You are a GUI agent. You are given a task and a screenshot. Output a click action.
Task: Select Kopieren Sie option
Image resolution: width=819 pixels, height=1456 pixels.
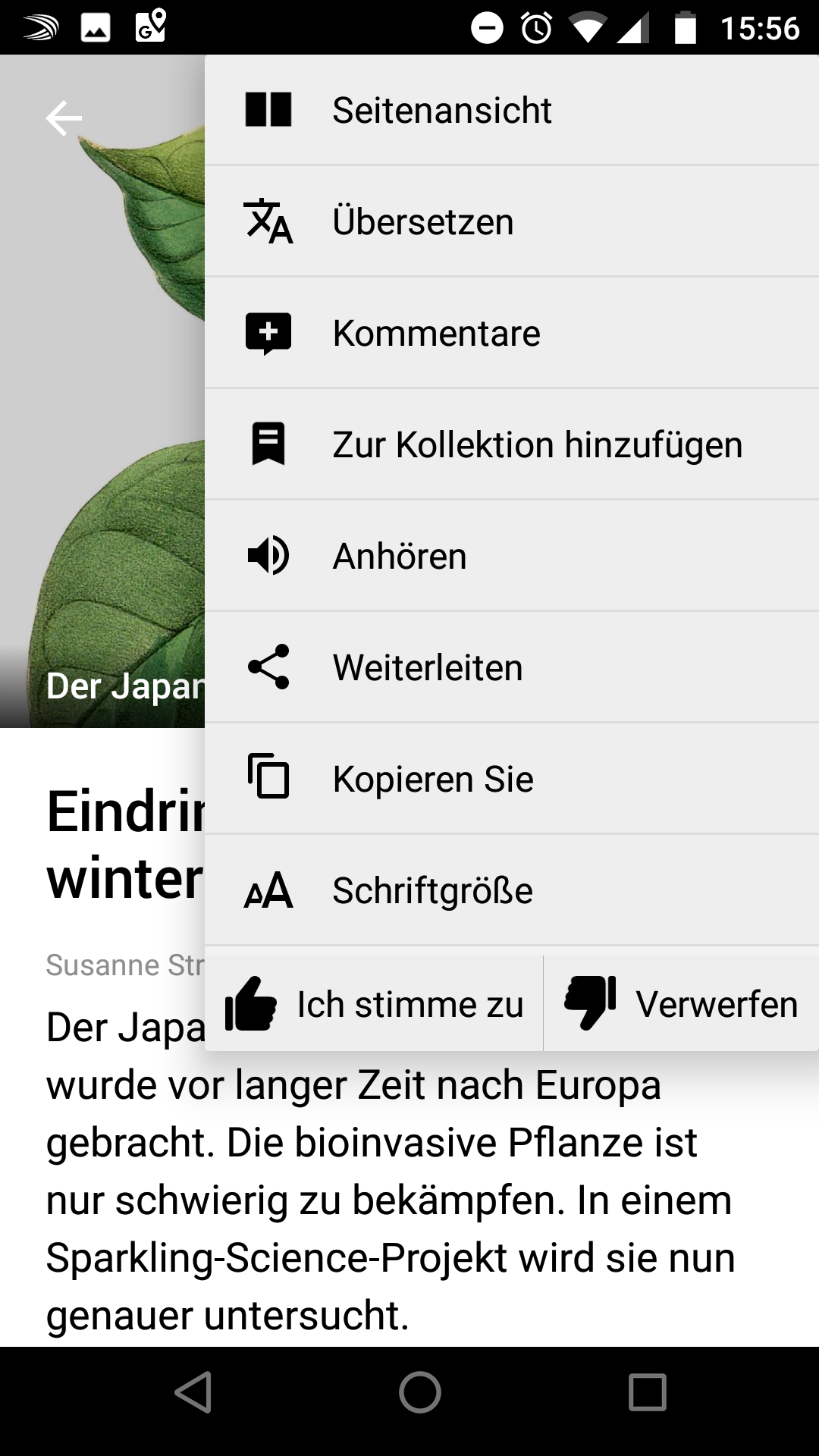click(511, 780)
